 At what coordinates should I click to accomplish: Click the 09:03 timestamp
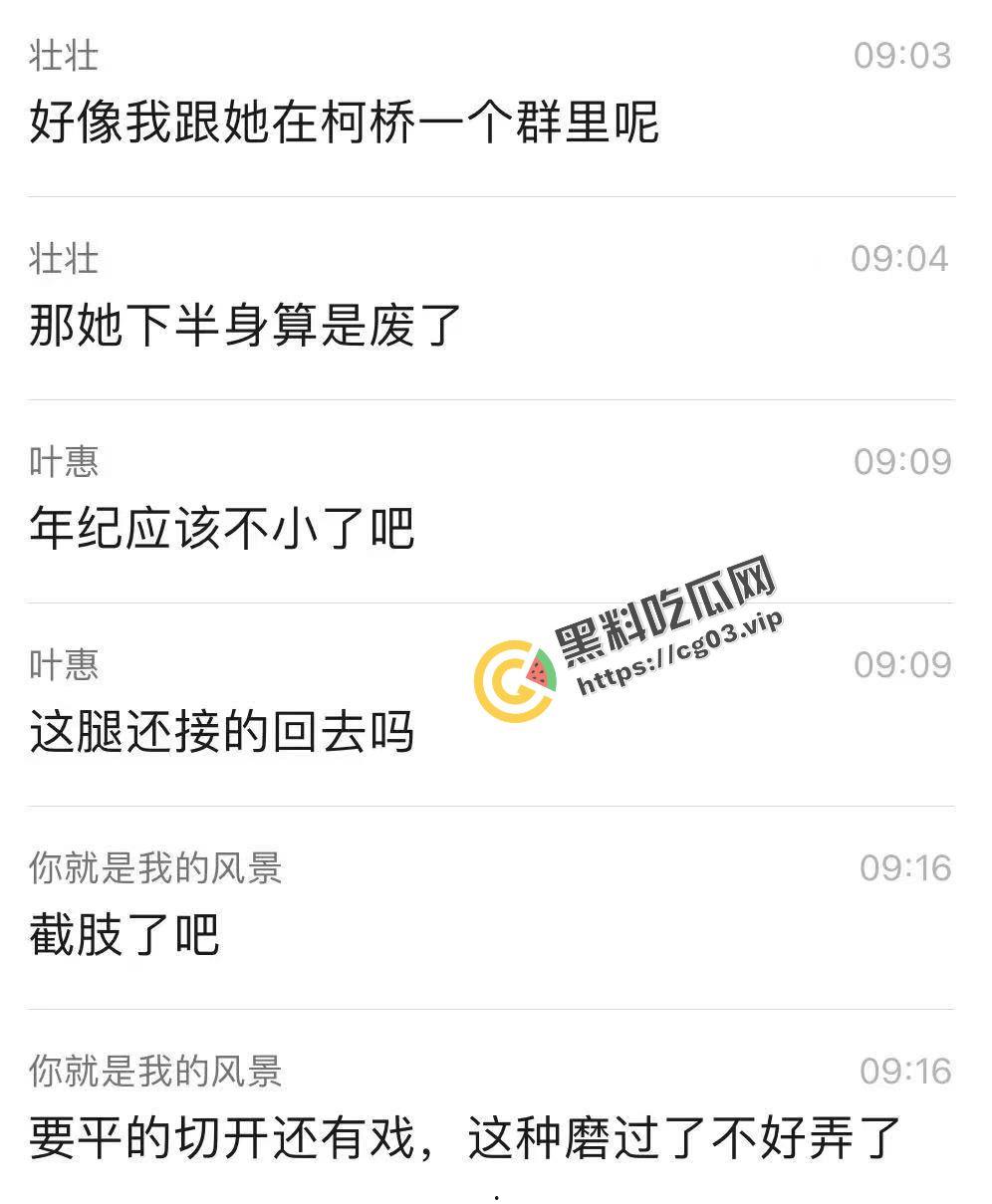point(903,55)
